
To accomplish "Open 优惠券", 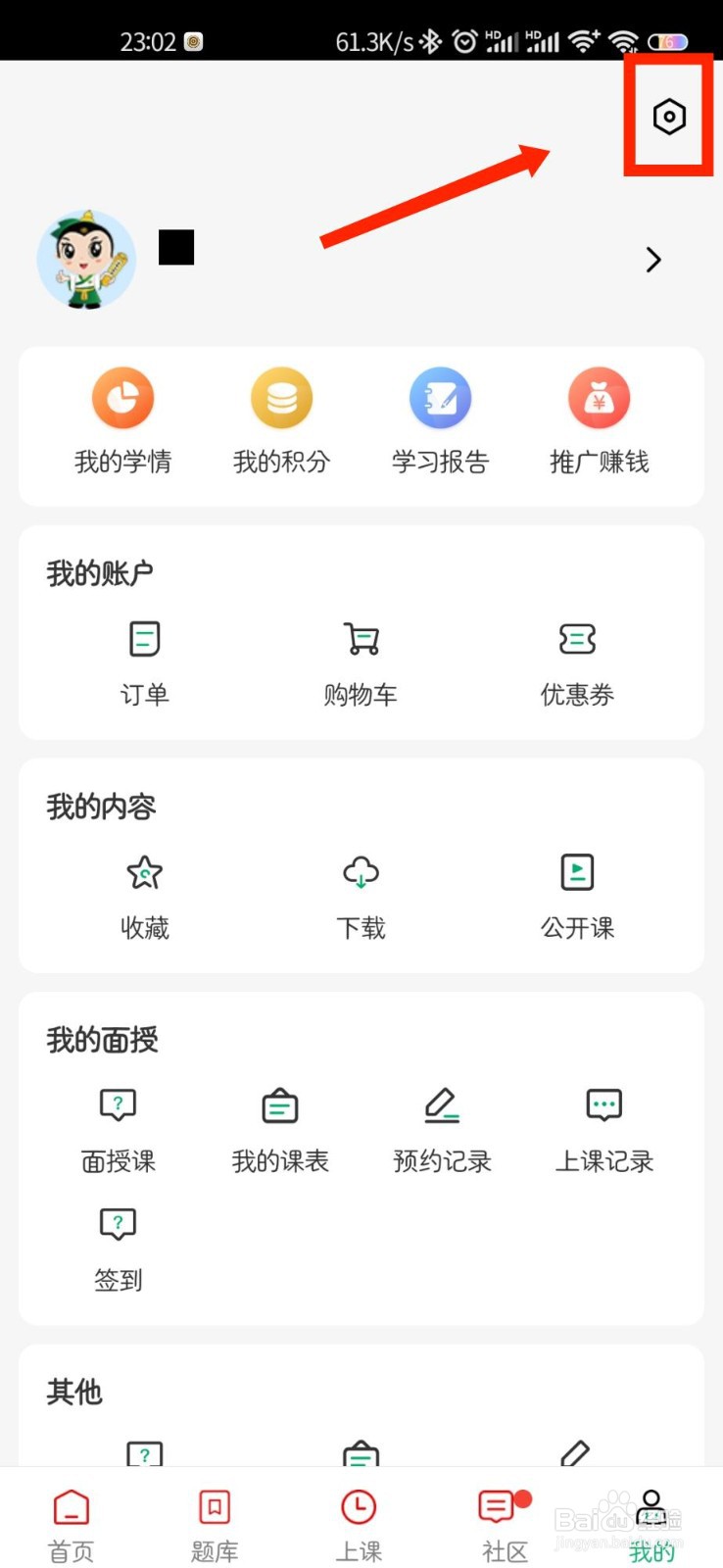I will [577, 663].
